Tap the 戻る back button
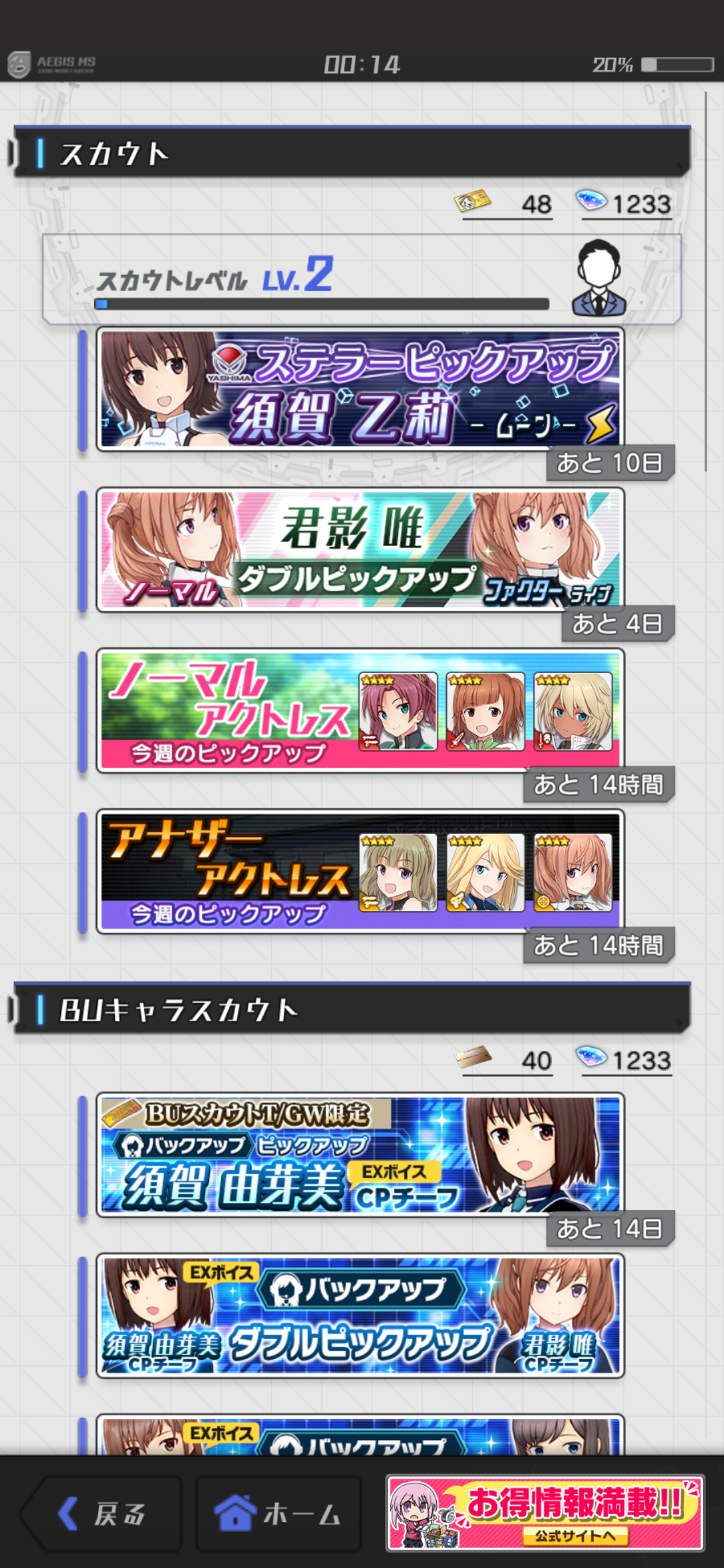This screenshot has height=1568, width=724. [x=102, y=1513]
